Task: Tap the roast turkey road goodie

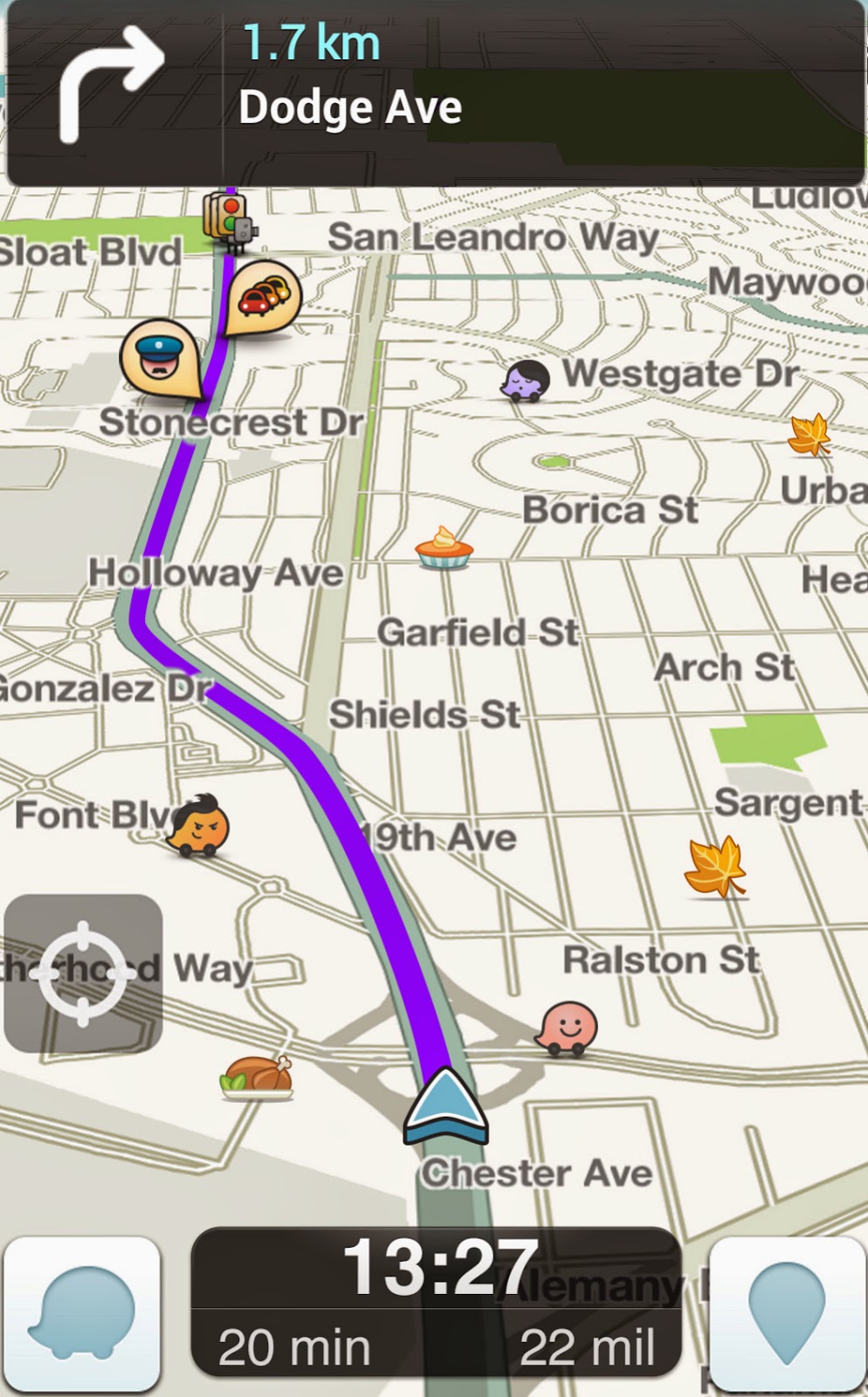Action: tap(258, 1076)
